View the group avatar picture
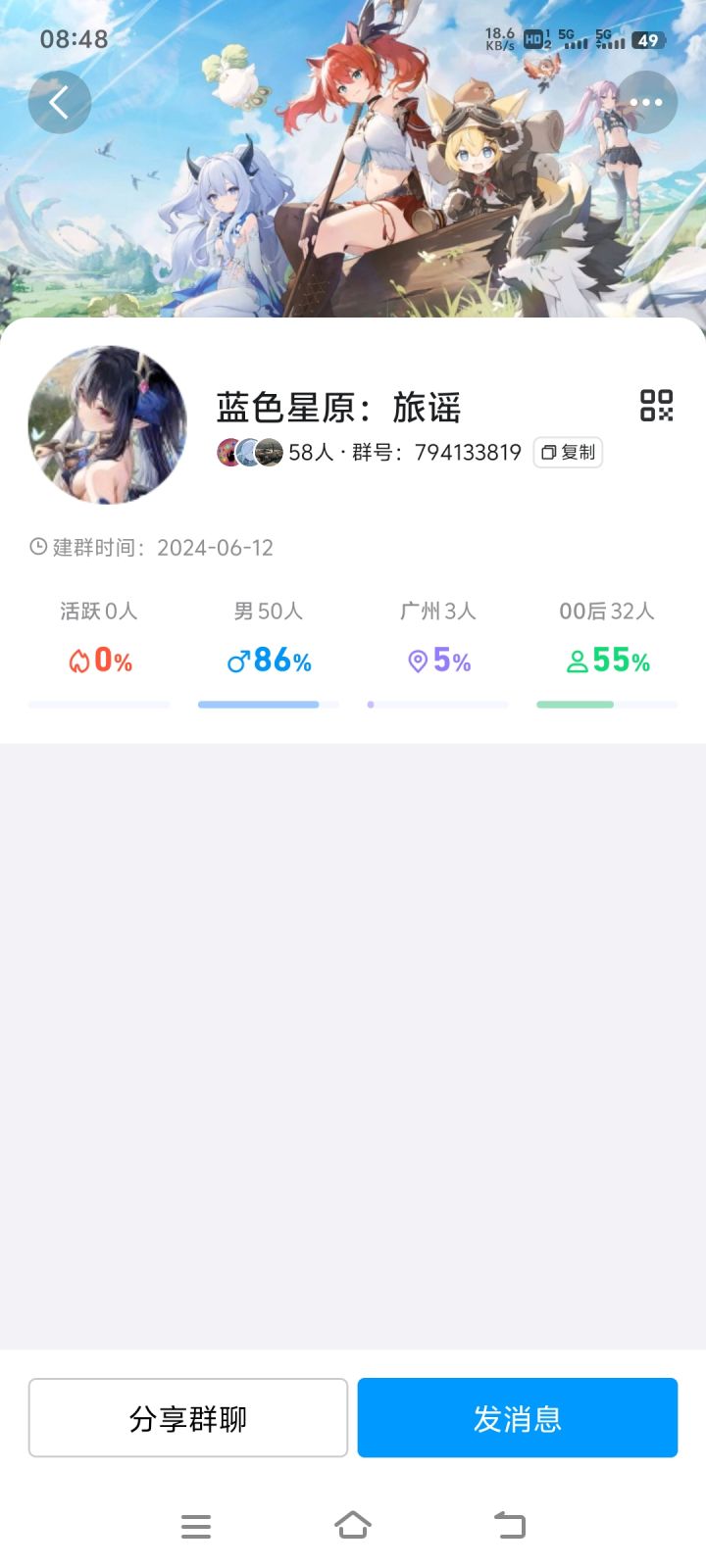The width and height of the screenshot is (706, 1568). 108,424
